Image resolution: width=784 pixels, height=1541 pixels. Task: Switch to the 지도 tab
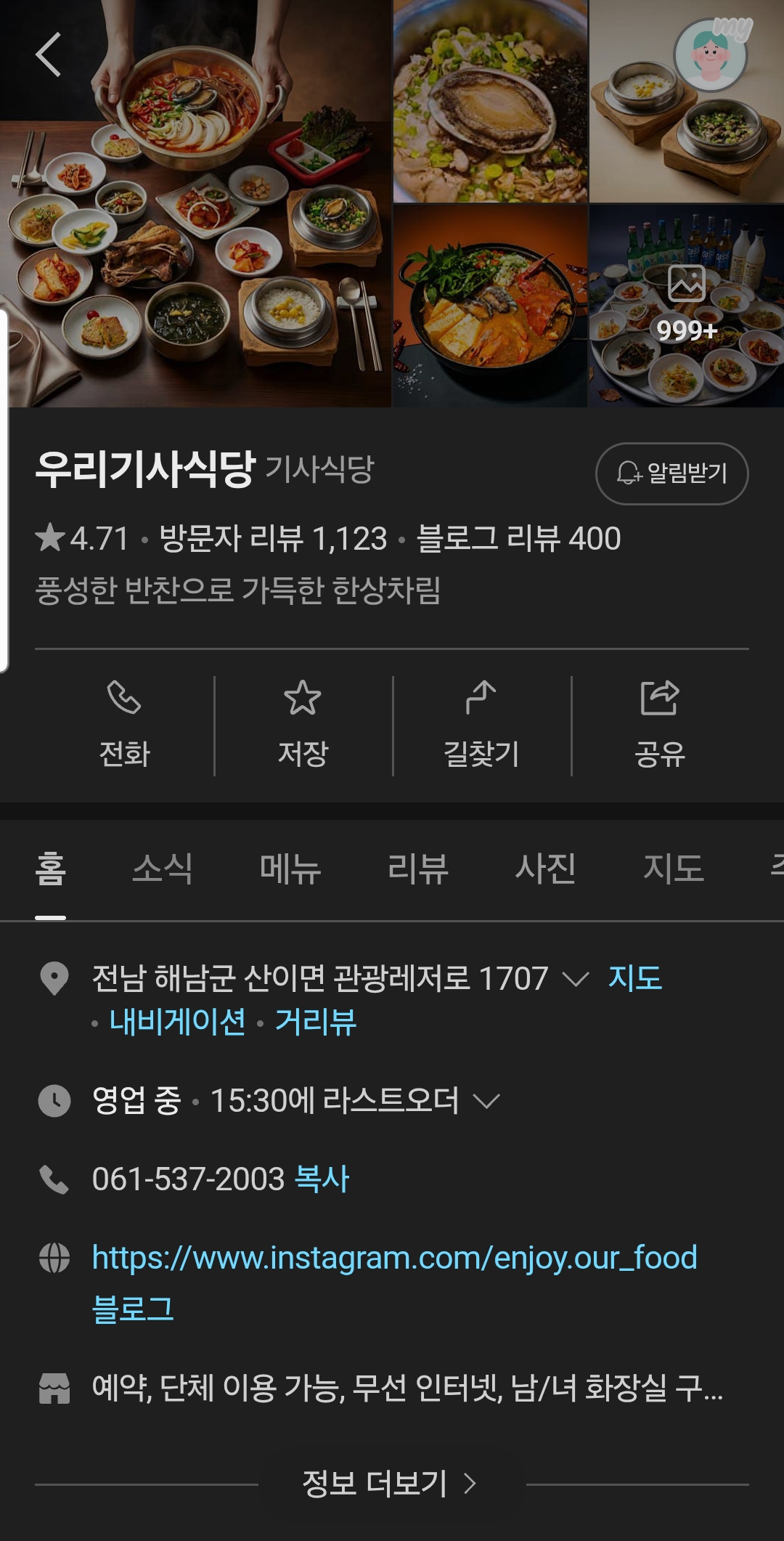[674, 869]
